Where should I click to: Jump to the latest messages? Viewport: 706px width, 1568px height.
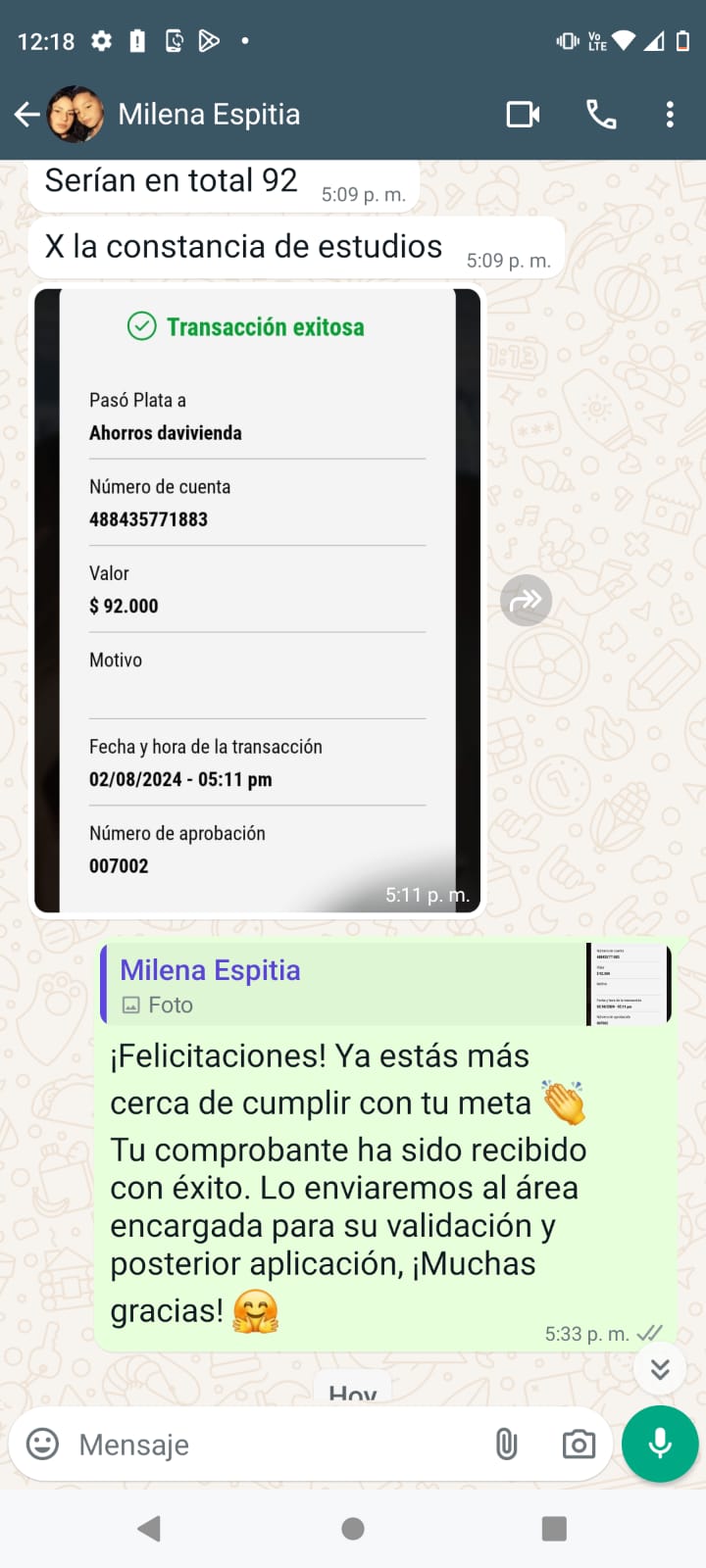click(x=660, y=1369)
